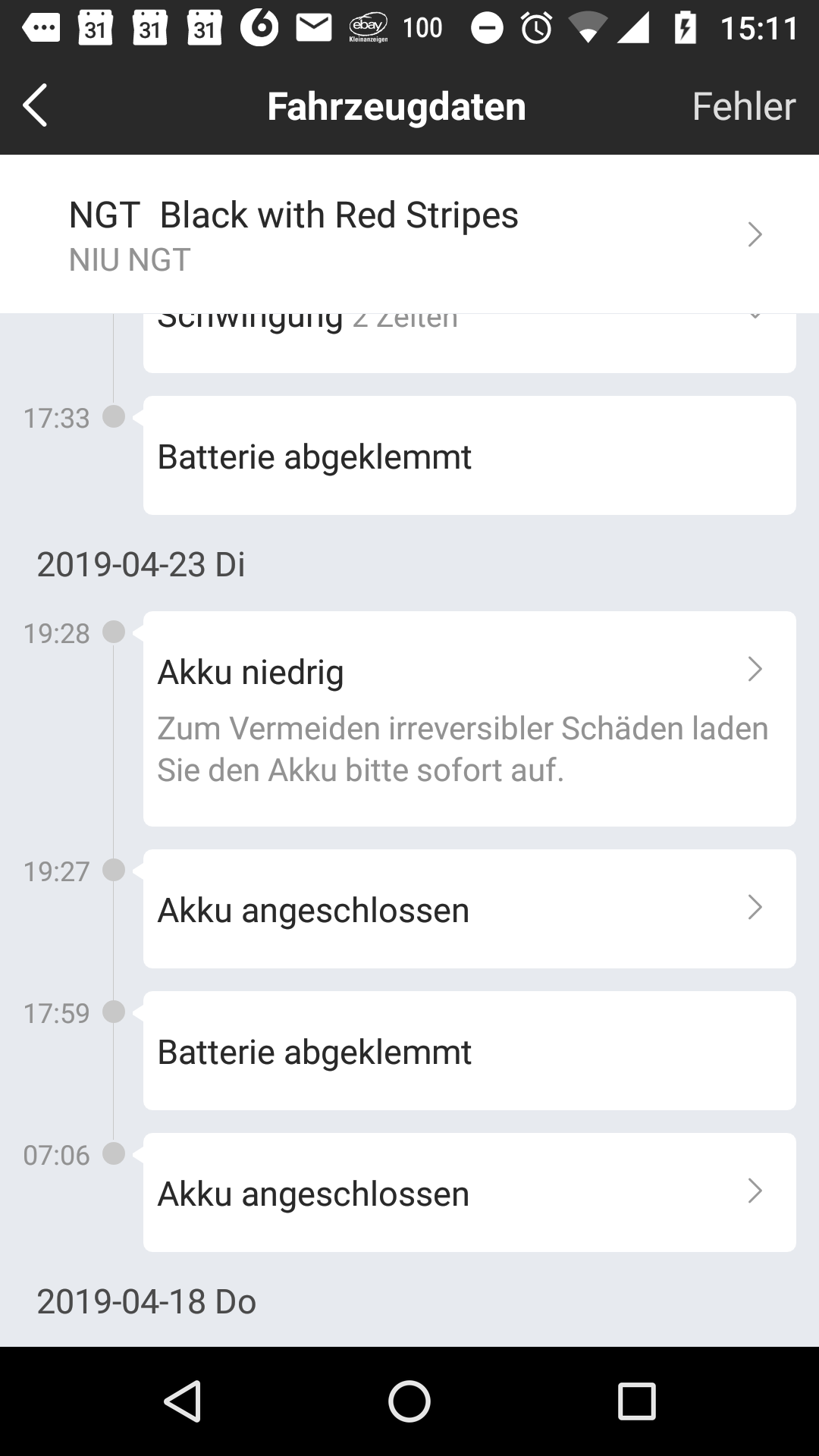Go back from Fahrzeugdaten
The height and width of the screenshot is (1456, 819).
point(36,105)
